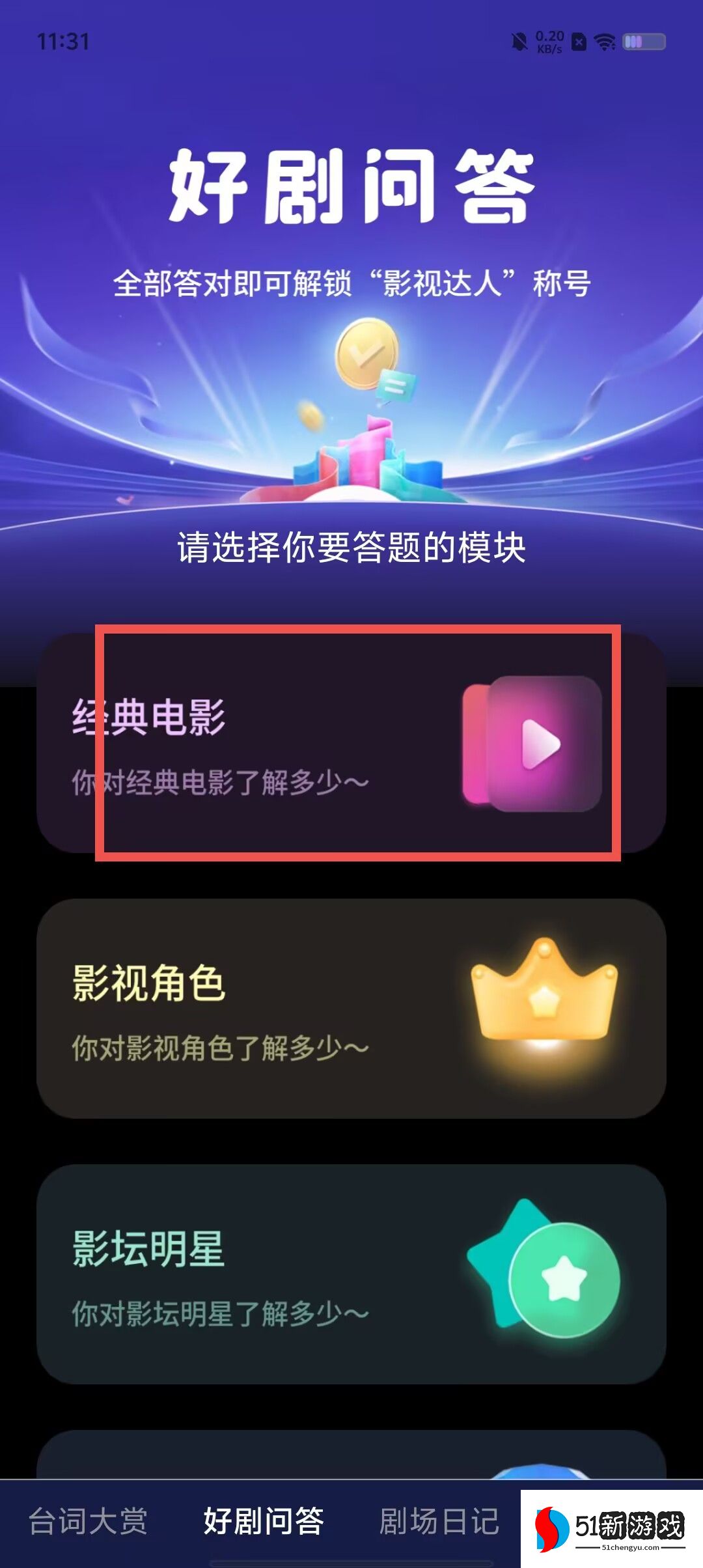Open the 经典电影 quiz module
The width and height of the screenshot is (703, 1568).
351,744
